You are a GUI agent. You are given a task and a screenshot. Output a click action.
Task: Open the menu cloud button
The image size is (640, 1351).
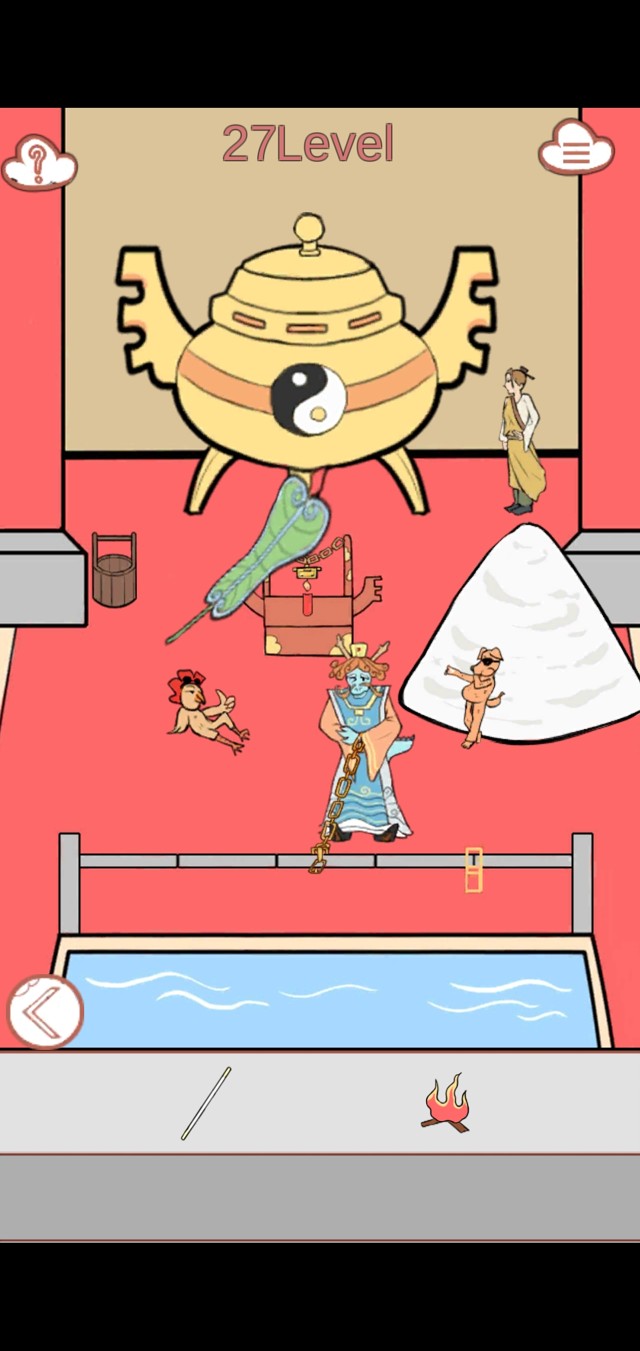tap(575, 151)
